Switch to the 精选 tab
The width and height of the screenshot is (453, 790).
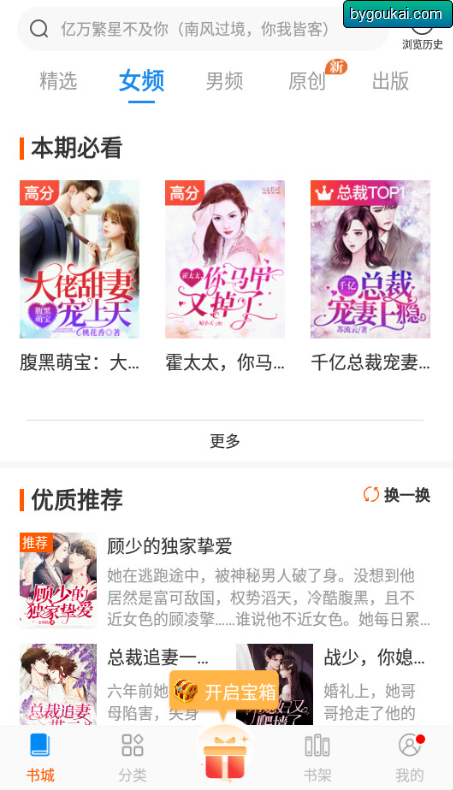point(58,81)
